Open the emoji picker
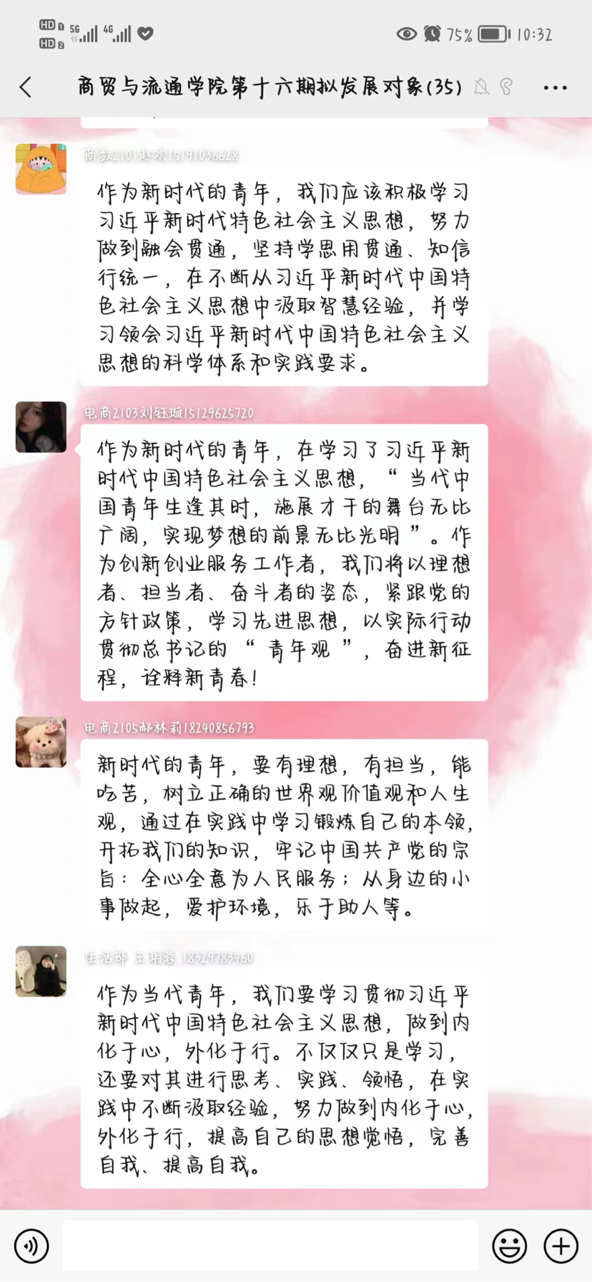The height and width of the screenshot is (1282, 592). [510, 1246]
